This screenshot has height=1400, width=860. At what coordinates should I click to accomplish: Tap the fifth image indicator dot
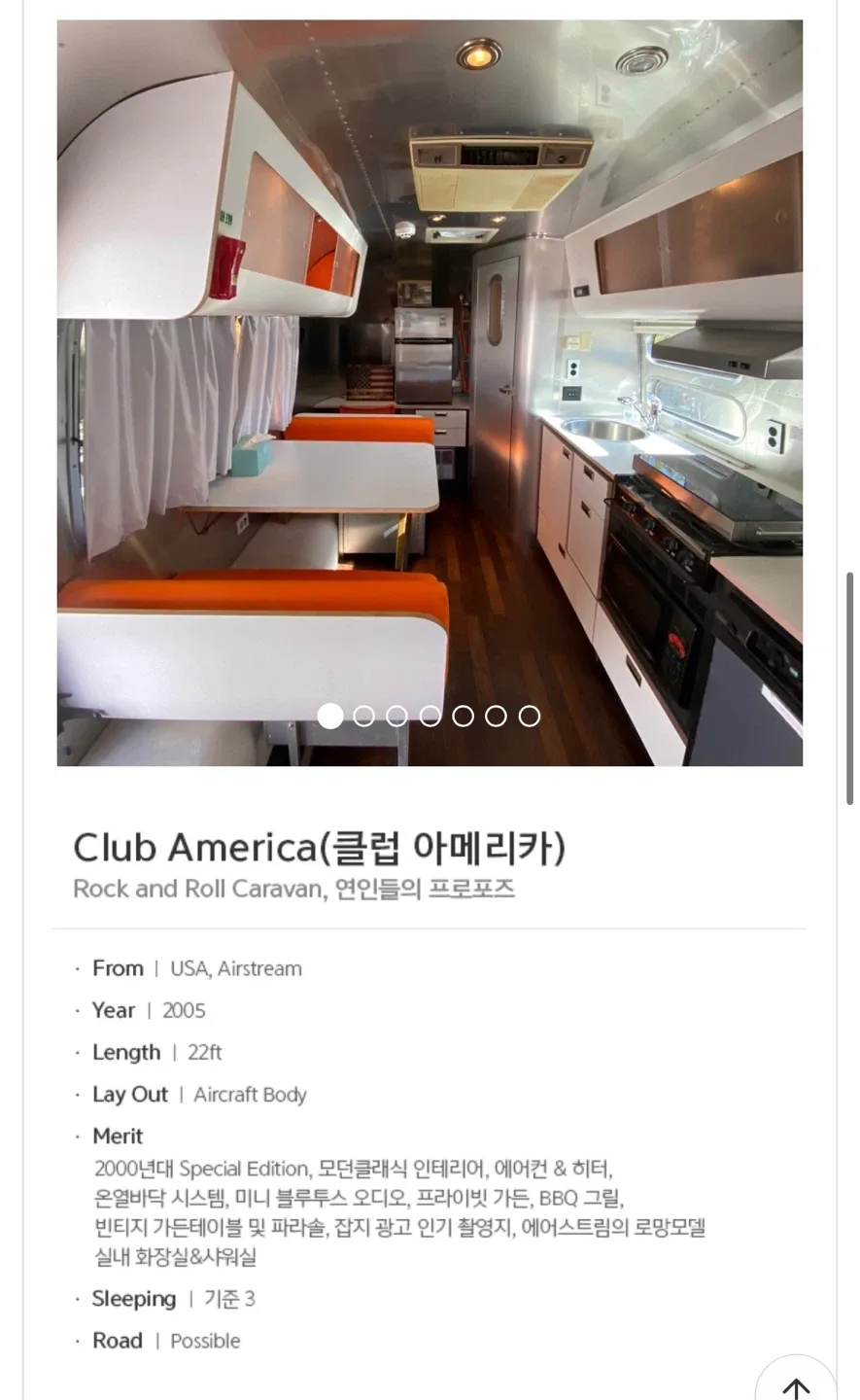pyautogui.click(x=463, y=717)
